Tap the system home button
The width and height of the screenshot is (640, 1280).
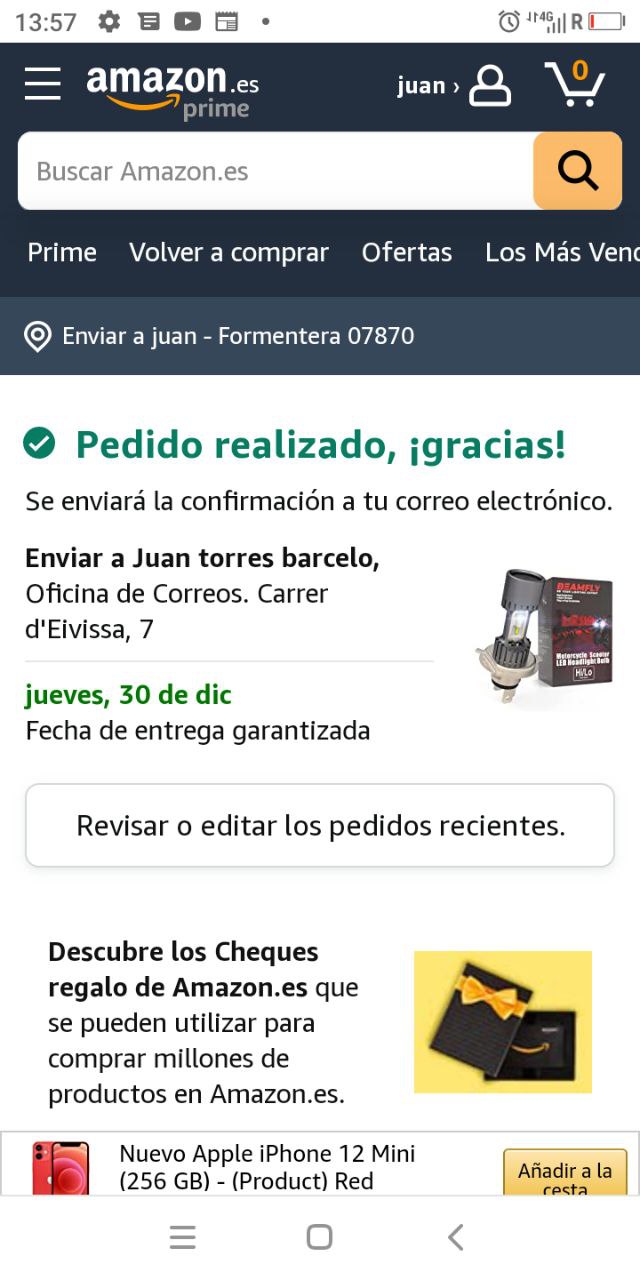(x=319, y=1238)
